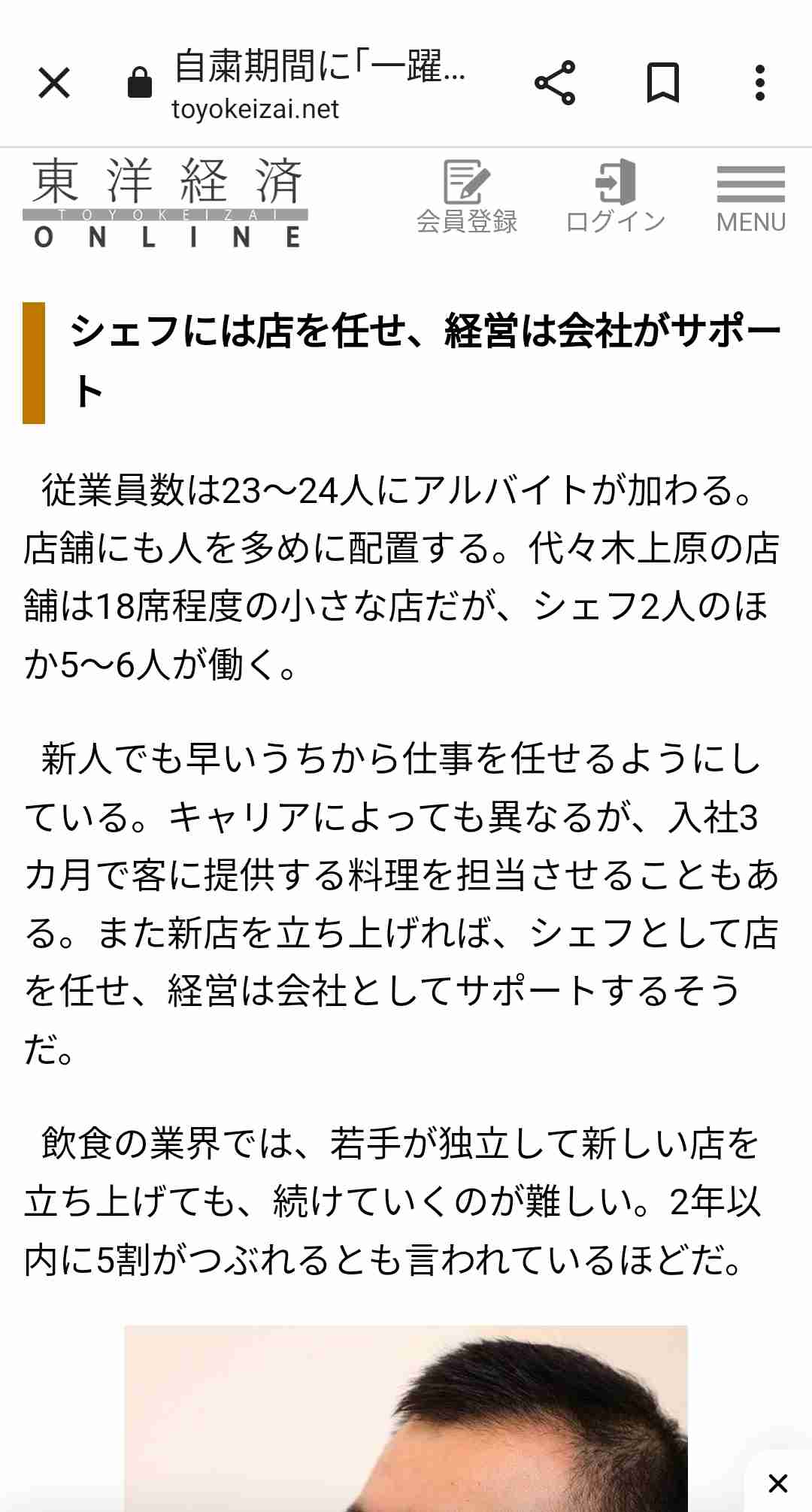This screenshot has width=812, height=1512.
Task: Tap the ログイン login button
Action: click(615, 198)
